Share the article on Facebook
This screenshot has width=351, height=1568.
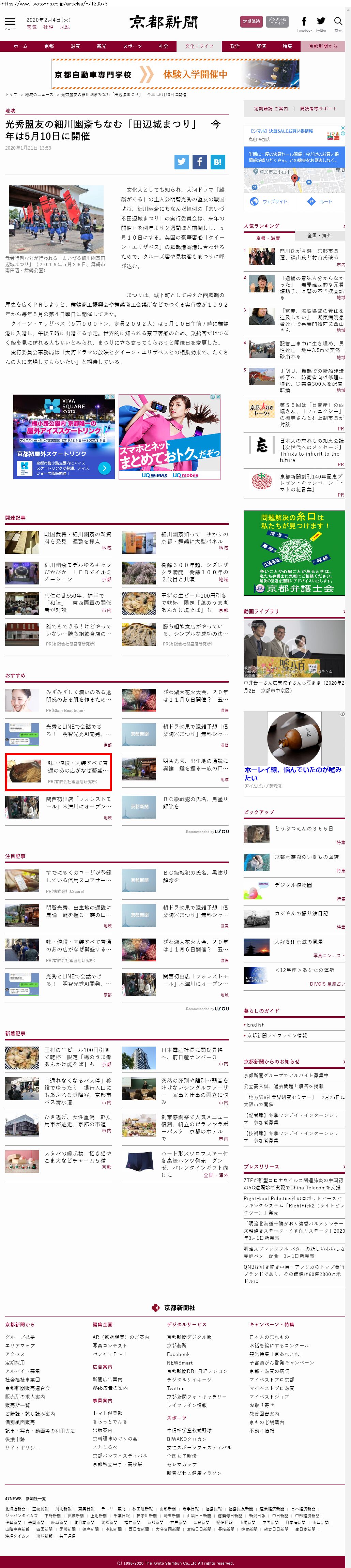[200, 161]
